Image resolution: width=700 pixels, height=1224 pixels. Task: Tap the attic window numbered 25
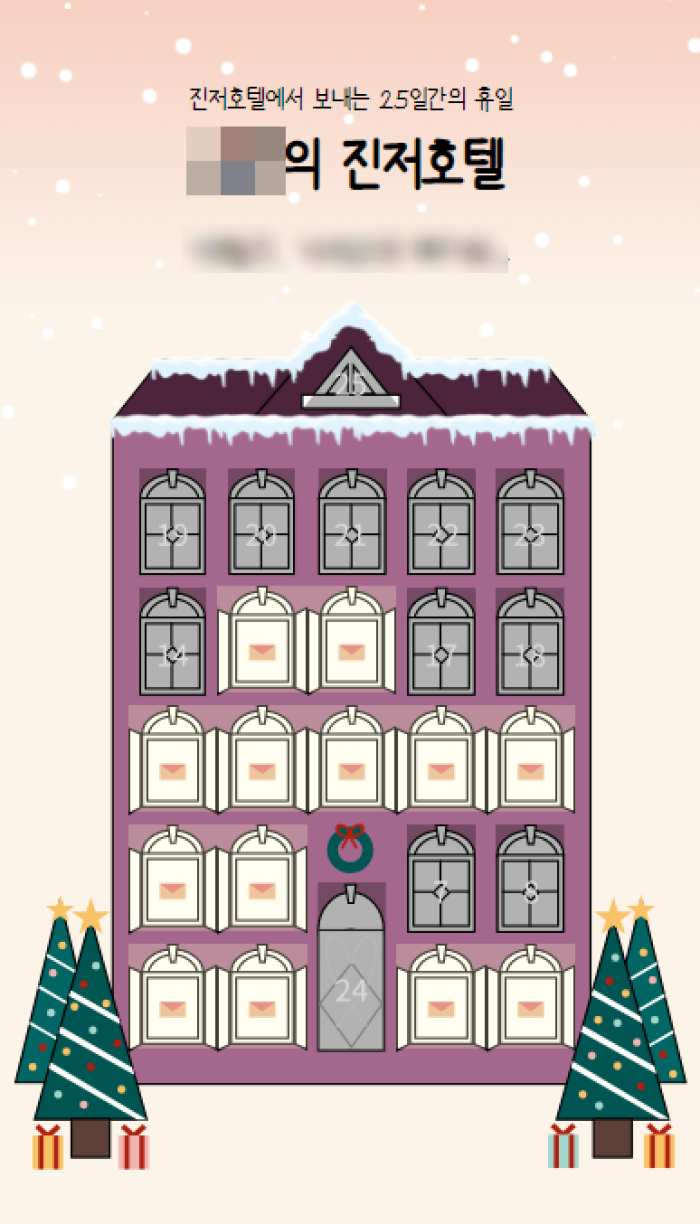[x=351, y=380]
